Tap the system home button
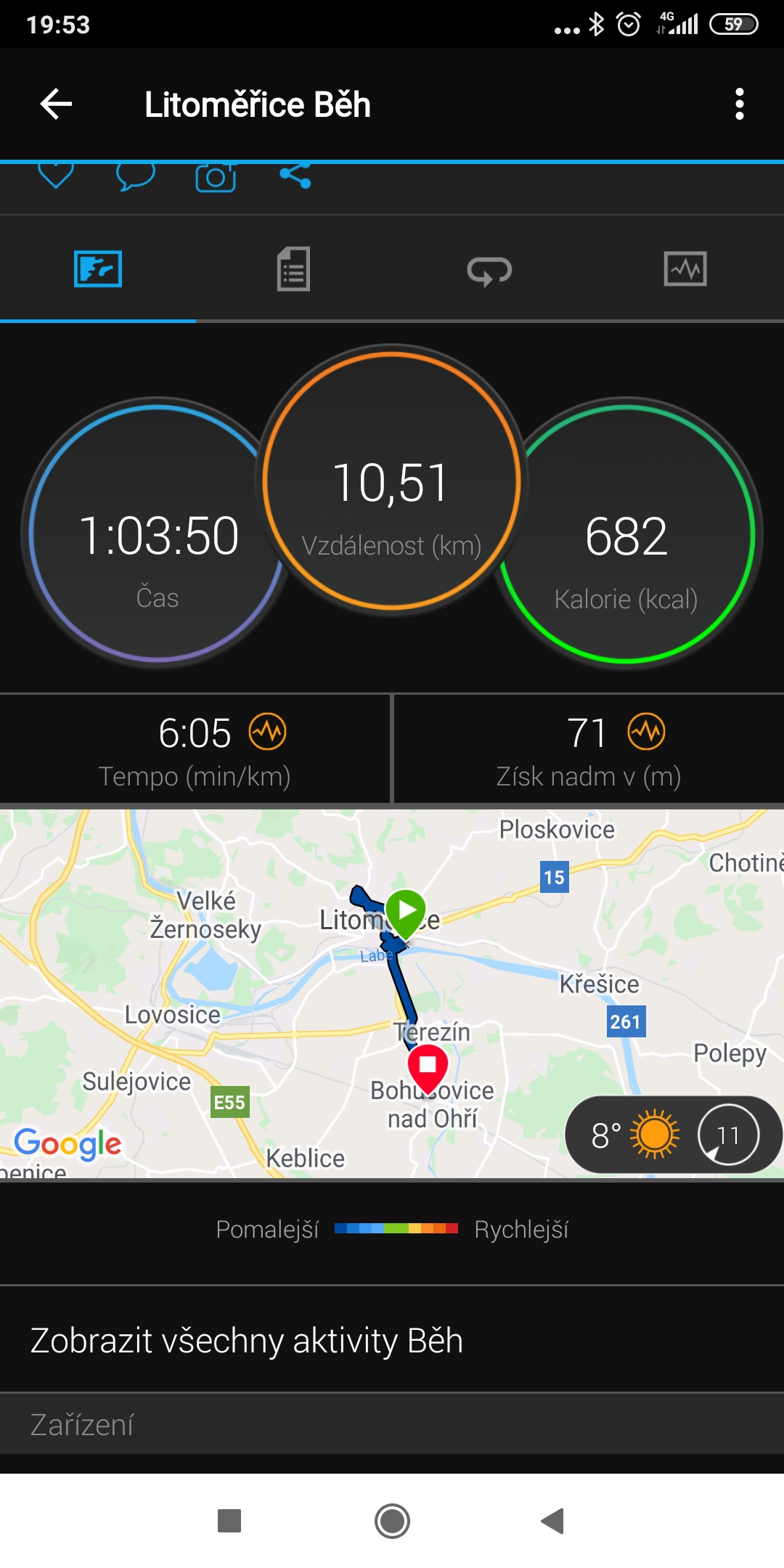 (x=392, y=1521)
